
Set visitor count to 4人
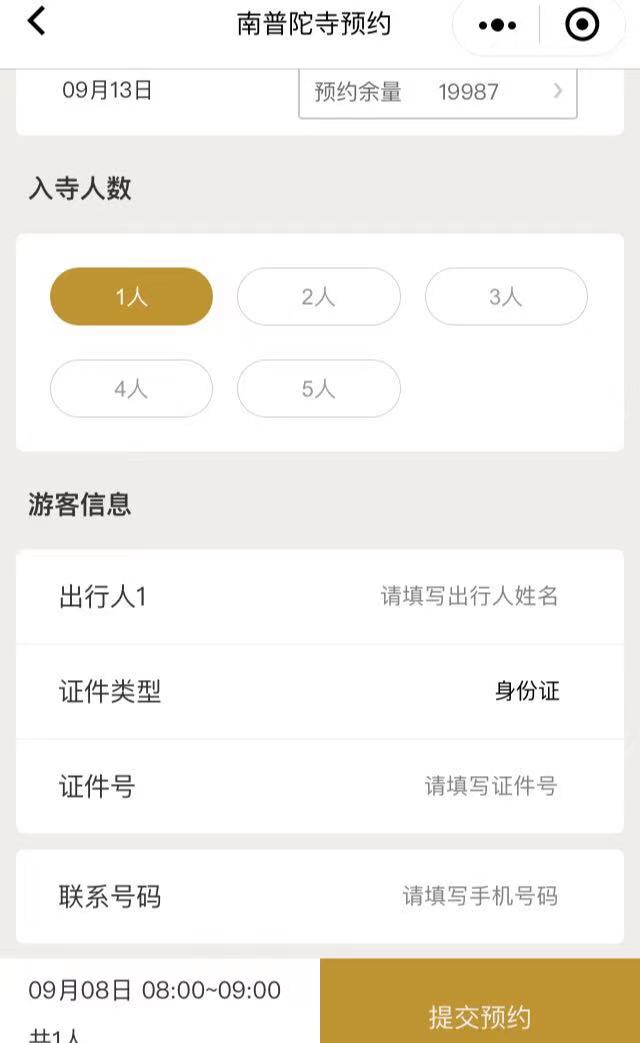click(131, 389)
